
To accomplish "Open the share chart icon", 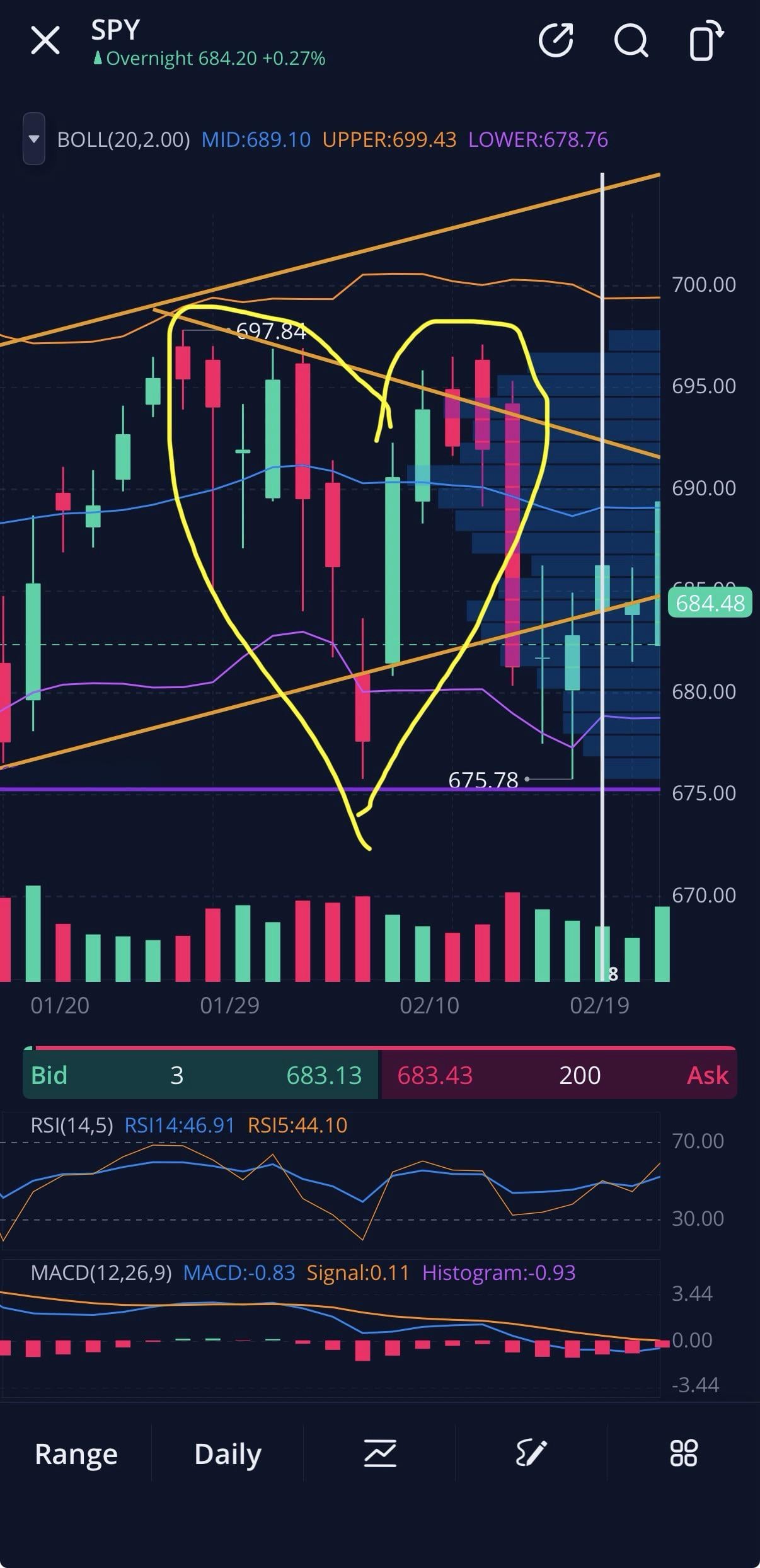I will click(x=556, y=41).
